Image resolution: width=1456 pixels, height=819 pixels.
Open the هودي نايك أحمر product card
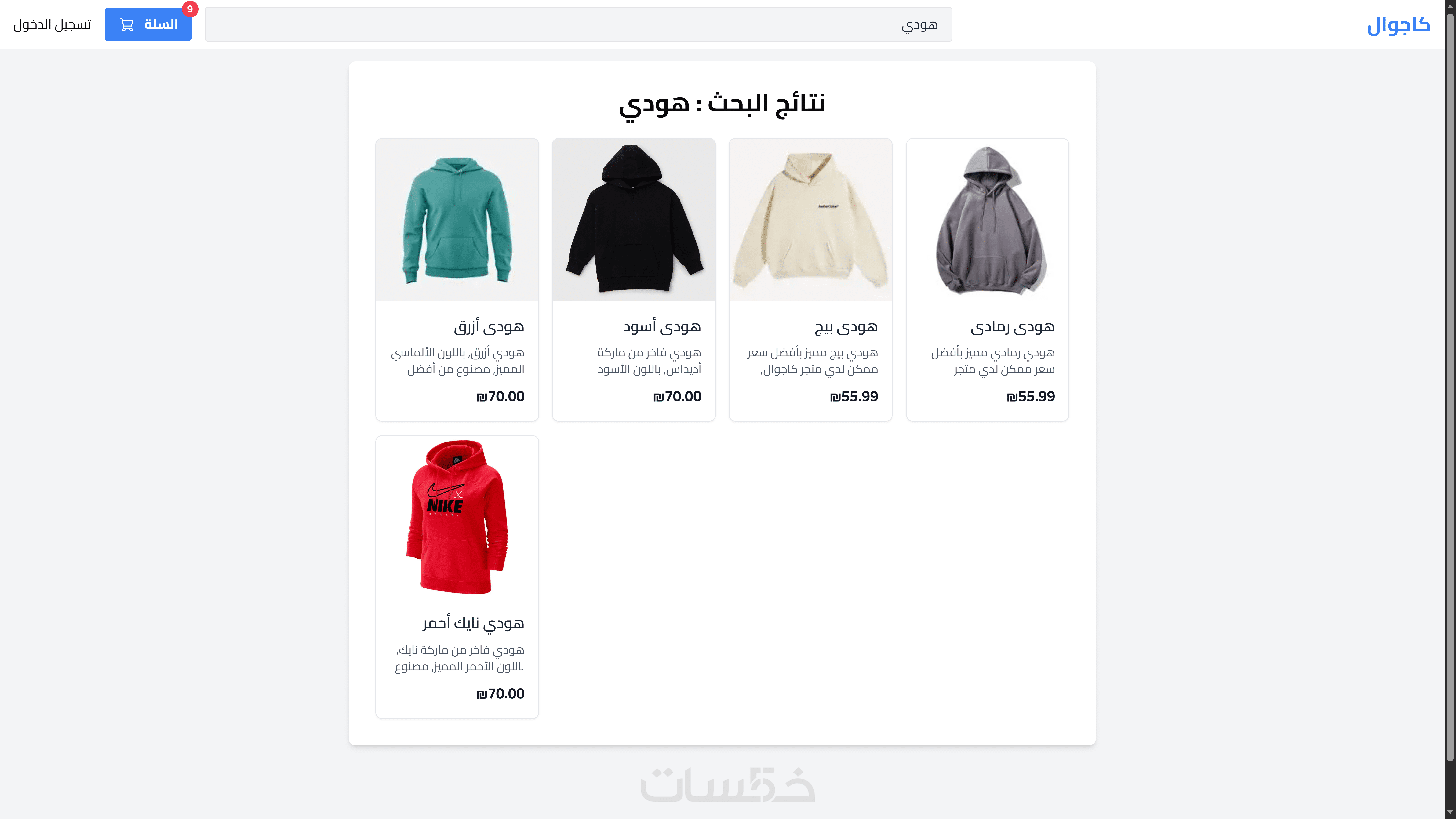[457, 577]
